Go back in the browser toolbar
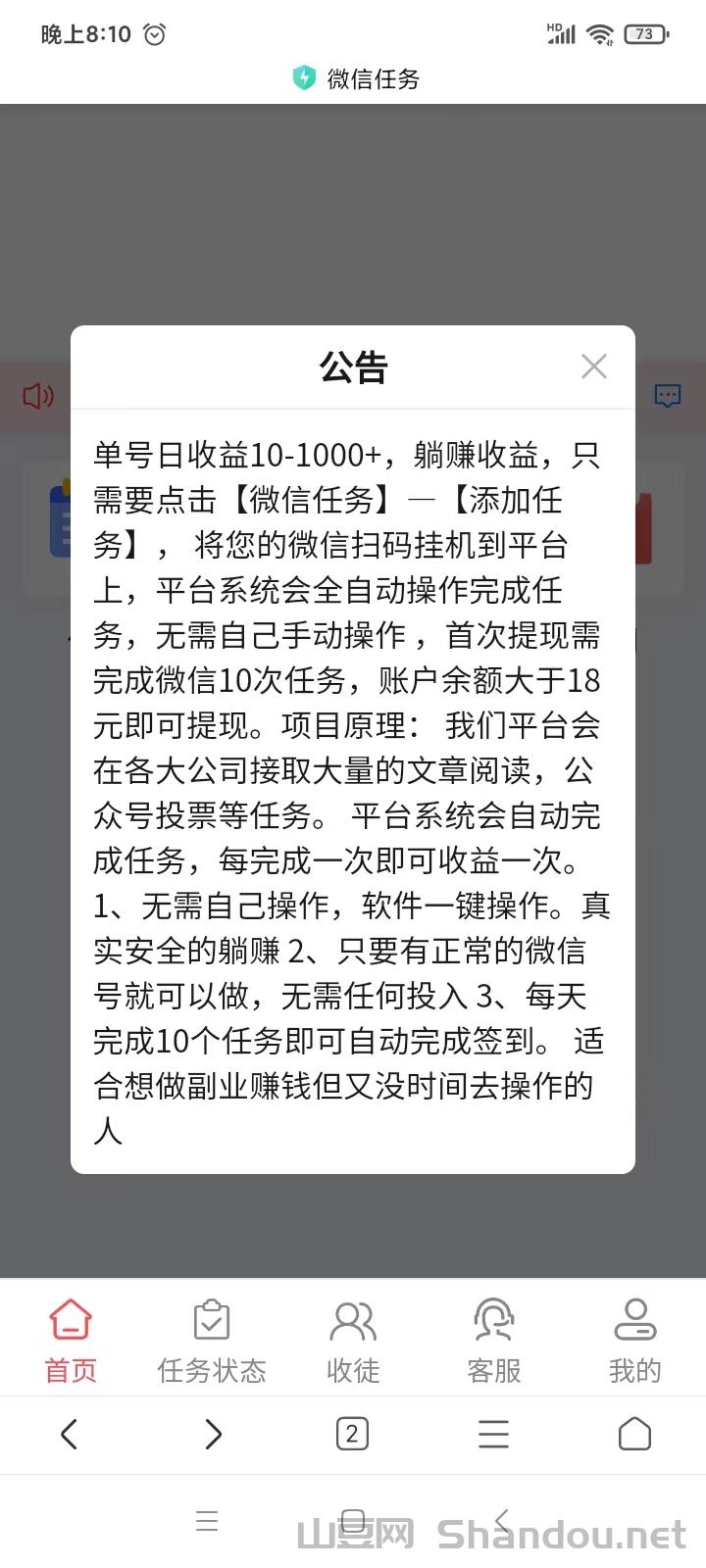Screen dimensions: 706x1568 click(69, 1435)
